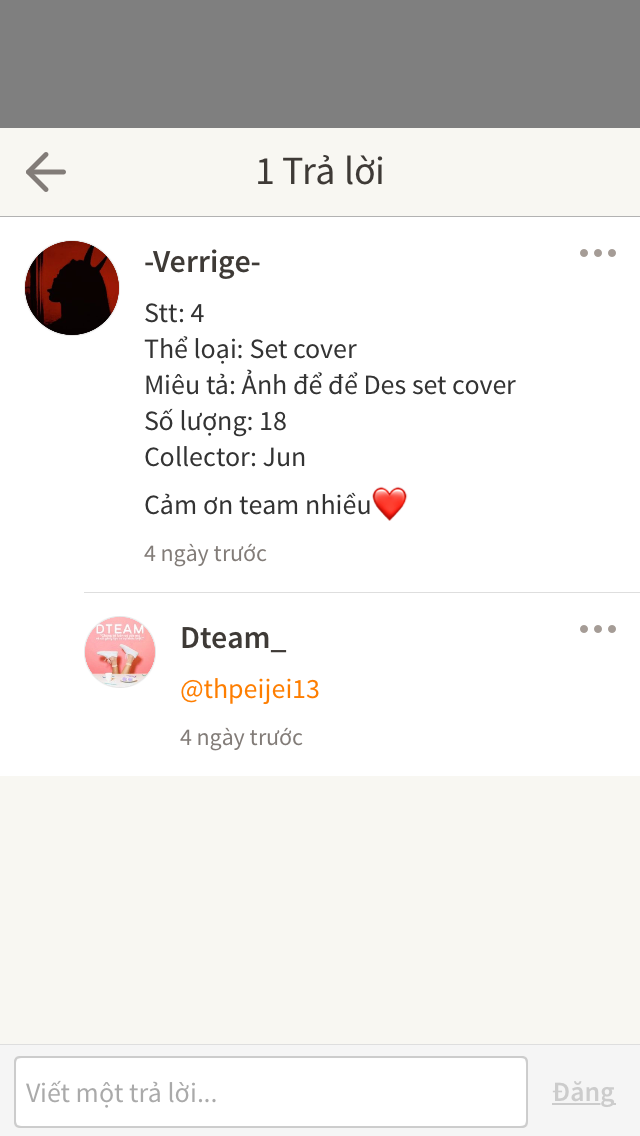Open the @thpeijei13 mention link

point(250,690)
